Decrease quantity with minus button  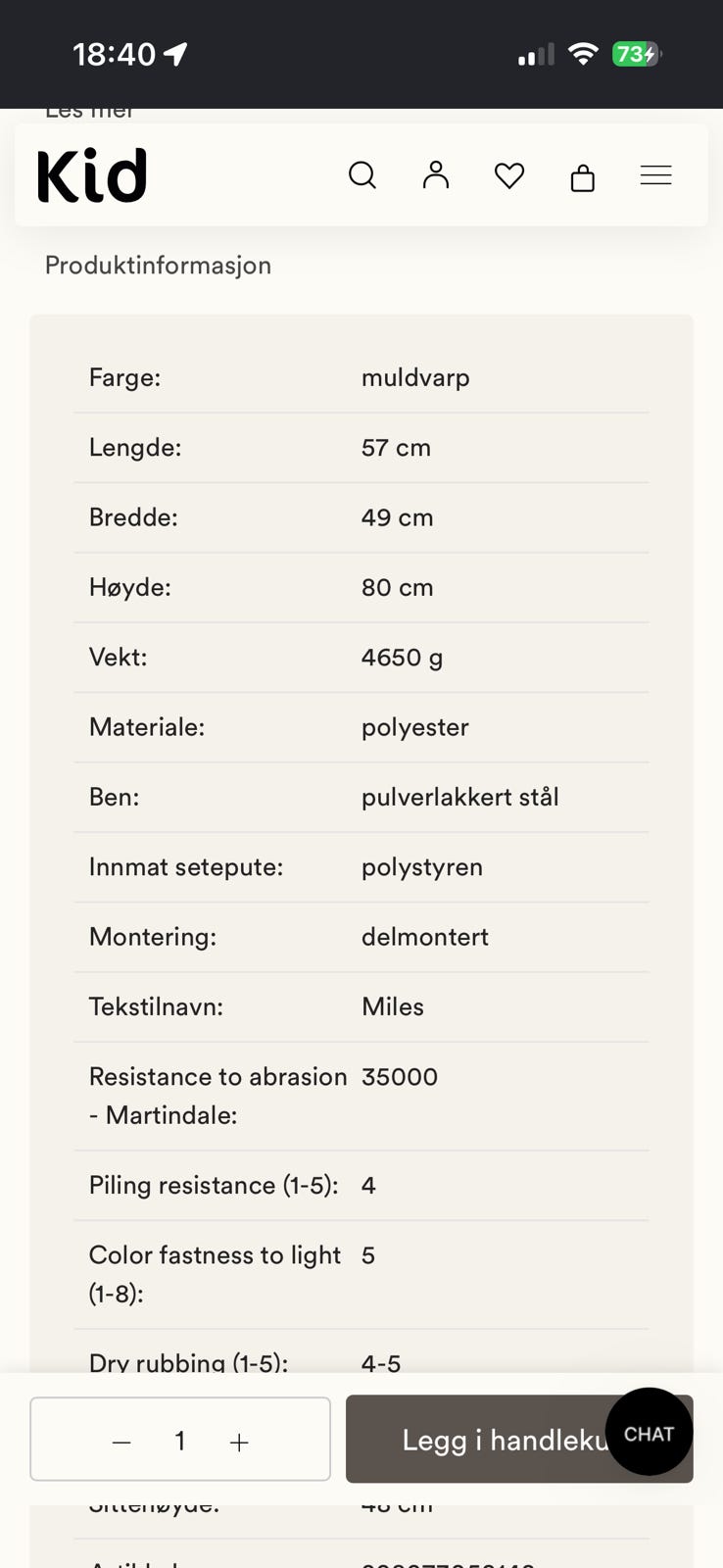pos(121,1442)
